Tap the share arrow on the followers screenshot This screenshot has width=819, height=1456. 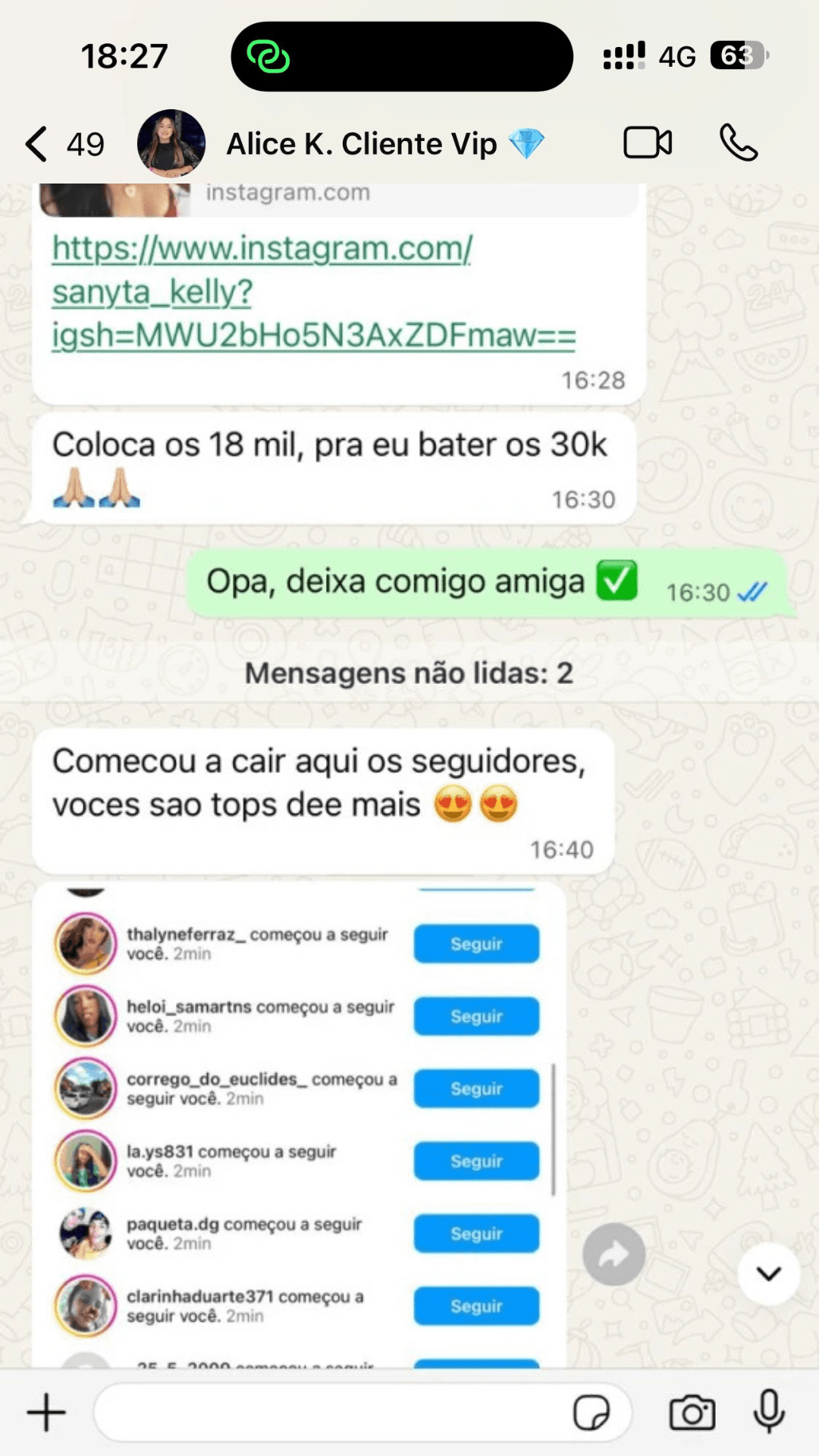pyautogui.click(x=613, y=1254)
